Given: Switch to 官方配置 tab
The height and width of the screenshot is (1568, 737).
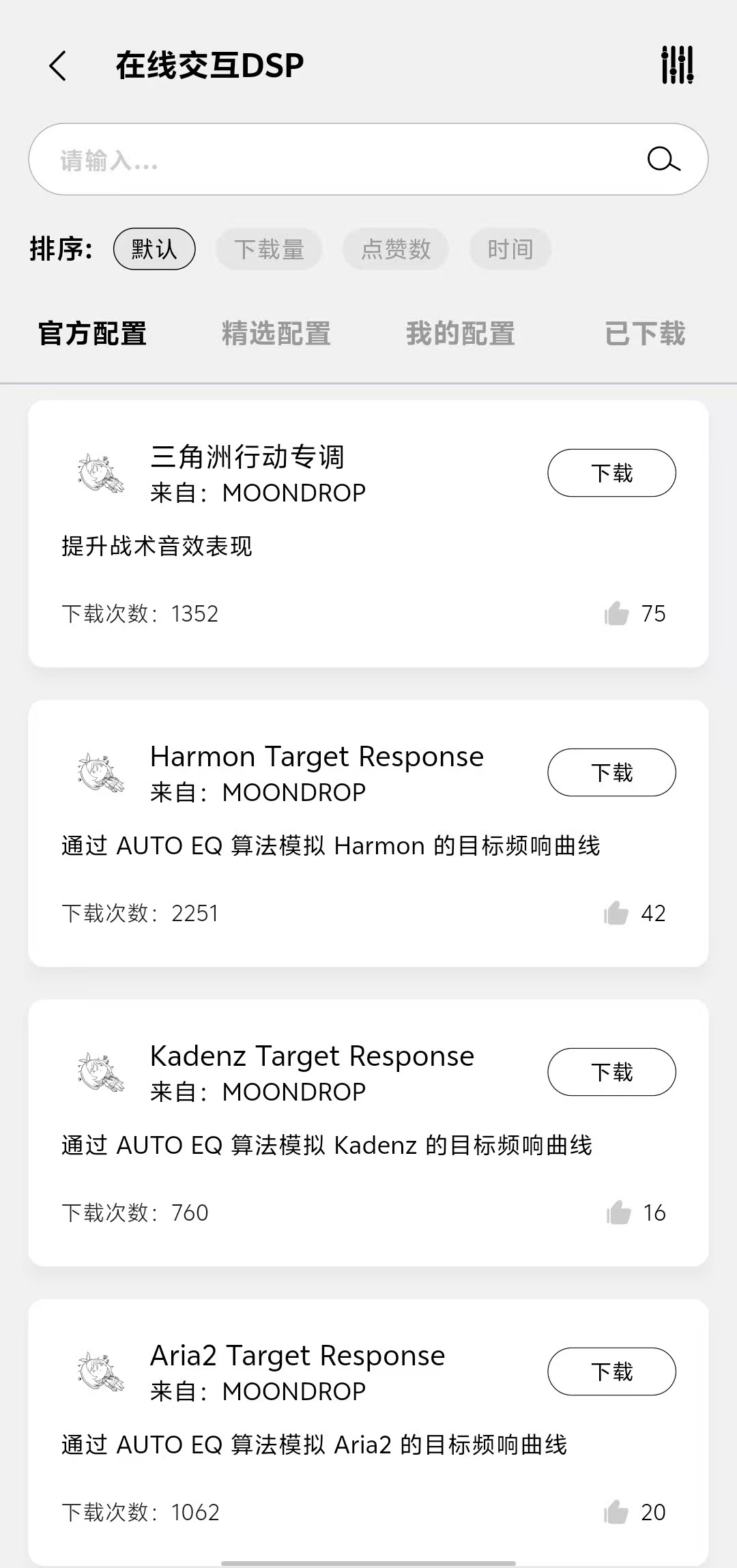Looking at the screenshot, I should tap(93, 334).
